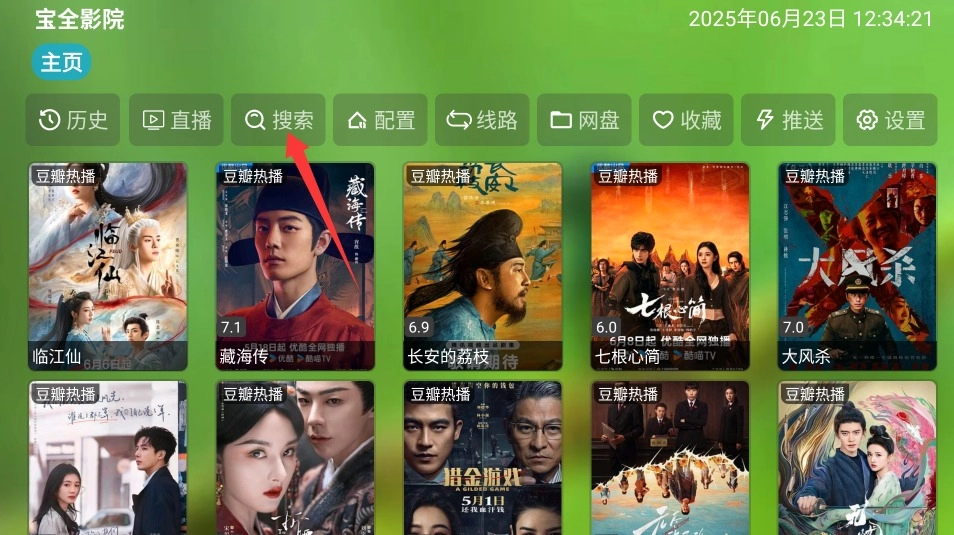Select the 主页 tab

(x=61, y=62)
